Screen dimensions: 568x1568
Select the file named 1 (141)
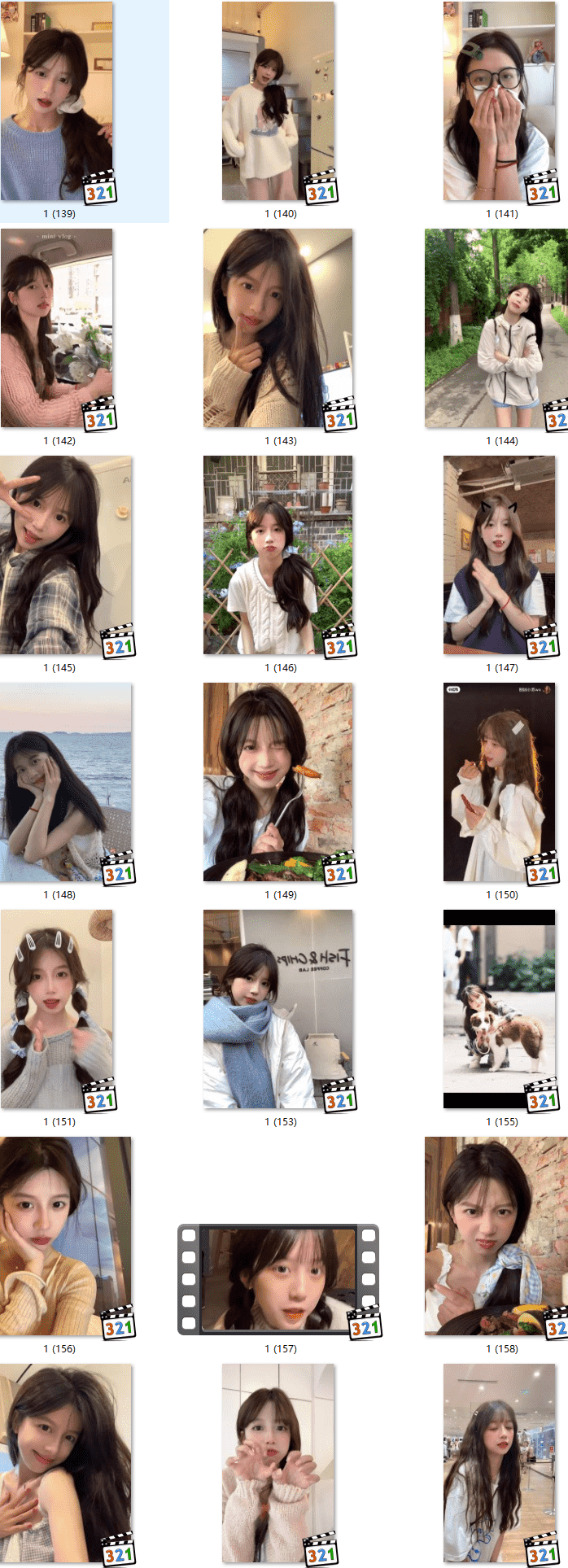(x=500, y=102)
